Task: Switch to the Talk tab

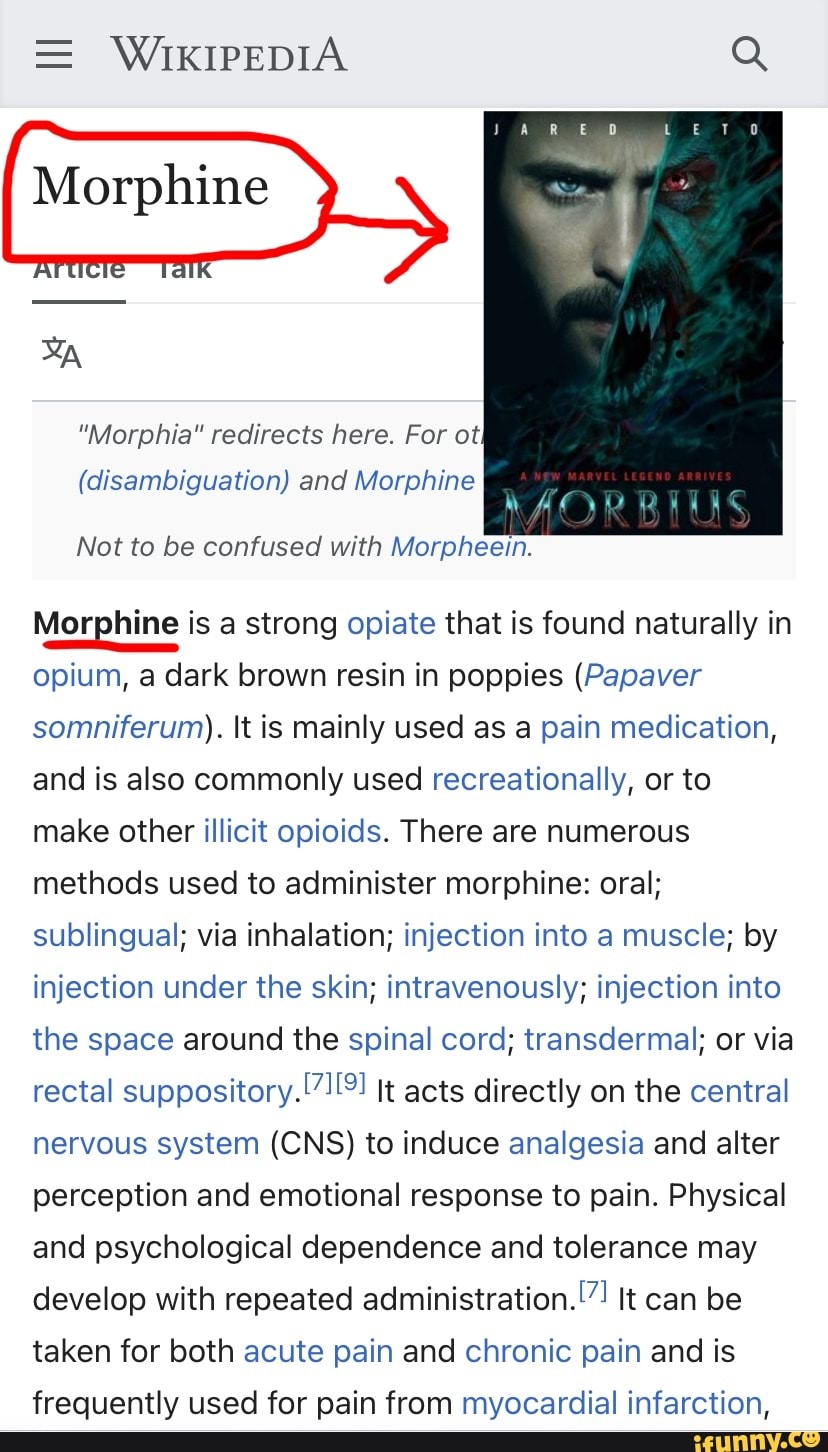Action: pos(183,268)
